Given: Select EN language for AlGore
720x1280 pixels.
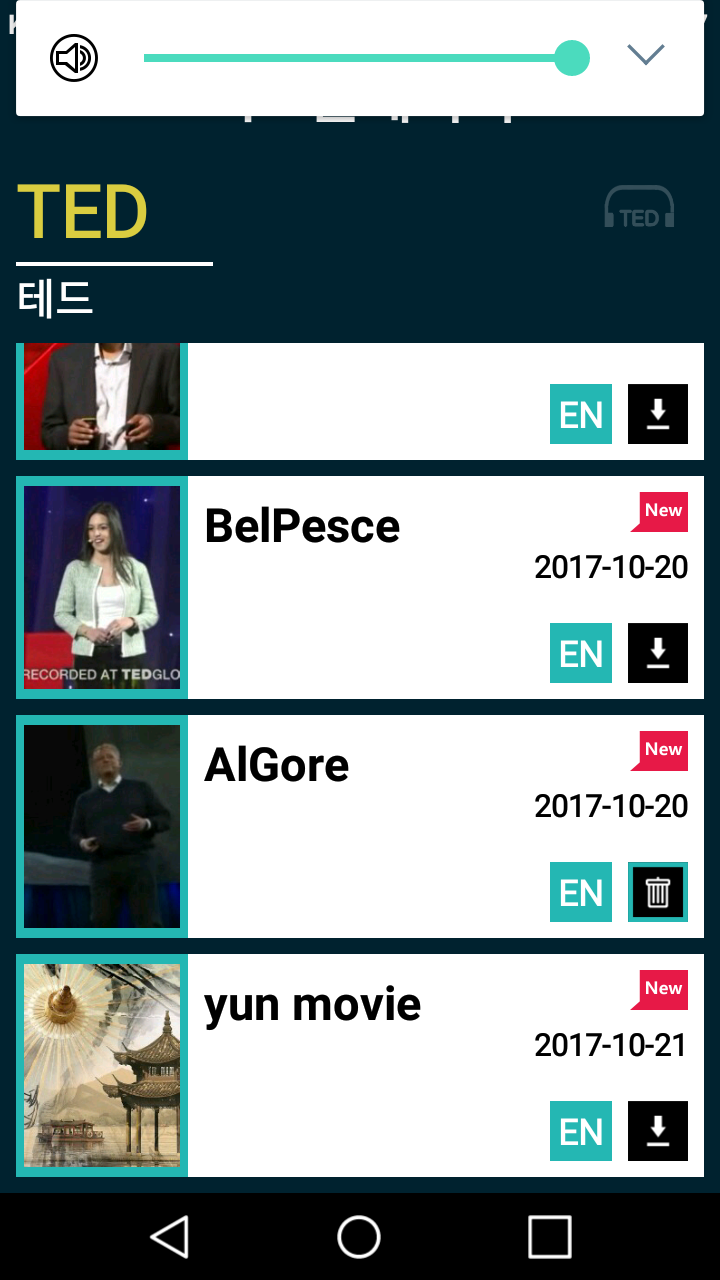Looking at the screenshot, I should (581, 892).
